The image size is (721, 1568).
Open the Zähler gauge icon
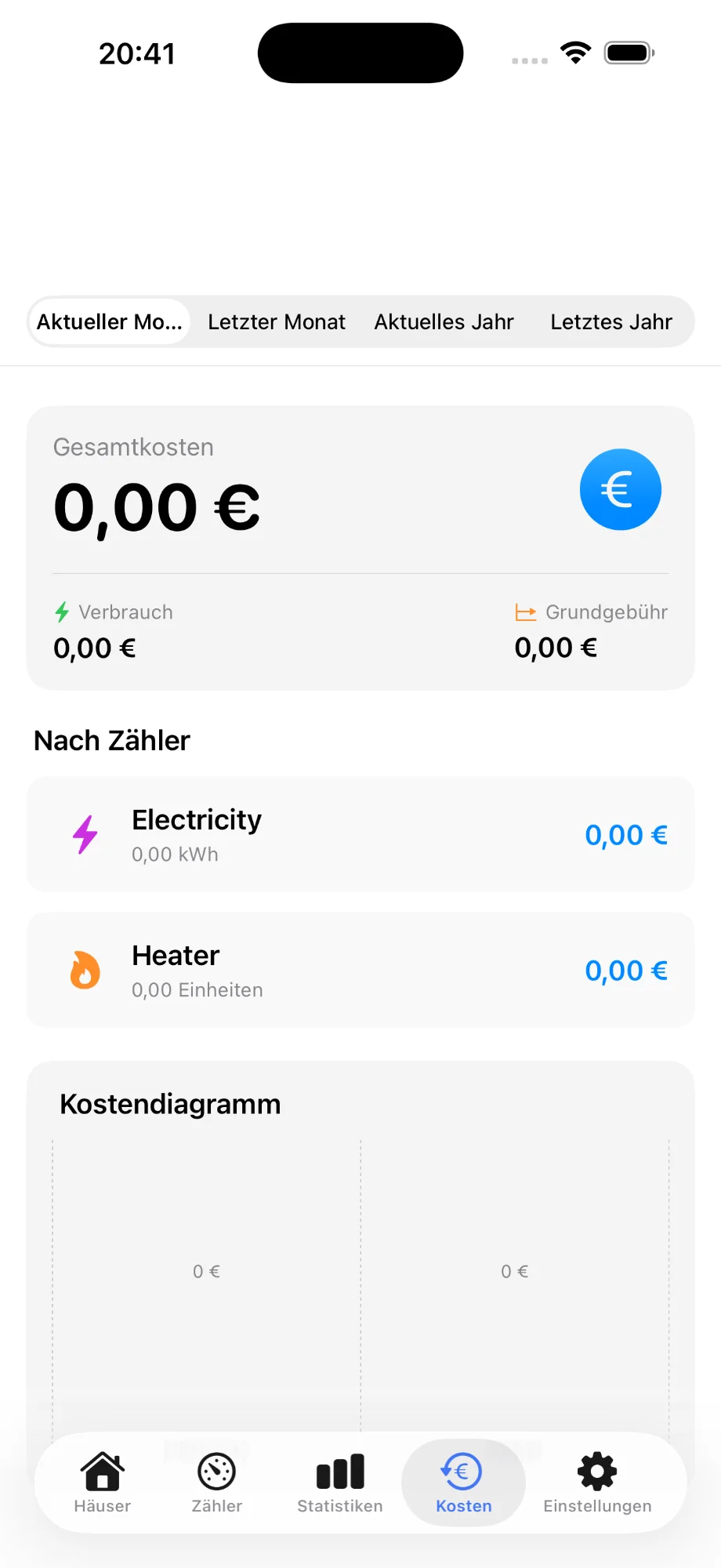point(216,1471)
